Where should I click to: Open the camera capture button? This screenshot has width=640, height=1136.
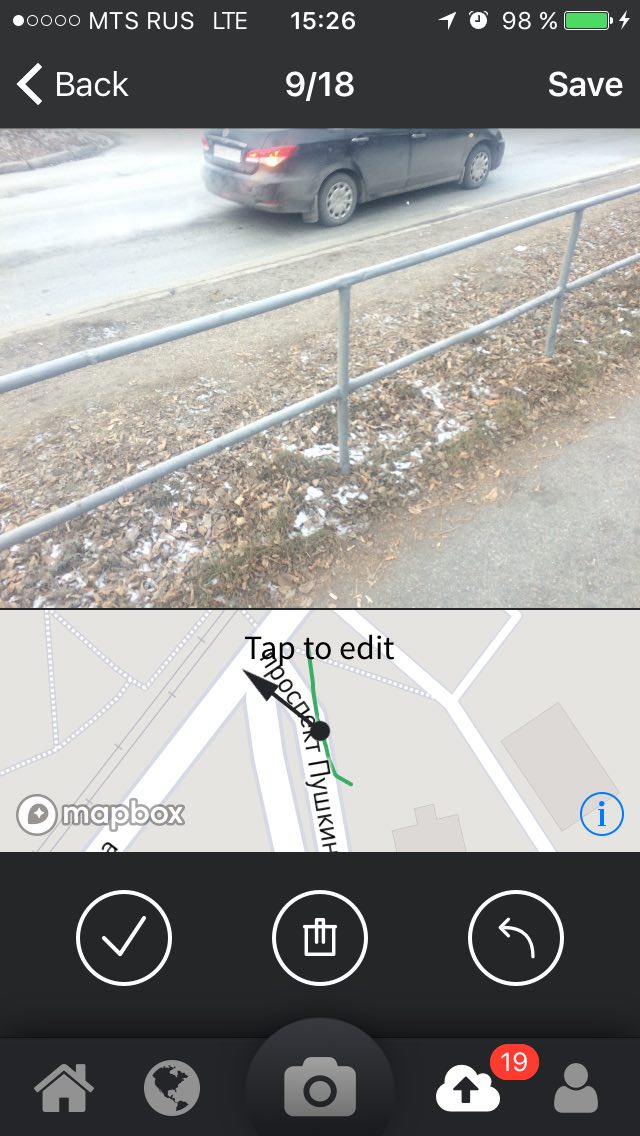coord(320,1089)
